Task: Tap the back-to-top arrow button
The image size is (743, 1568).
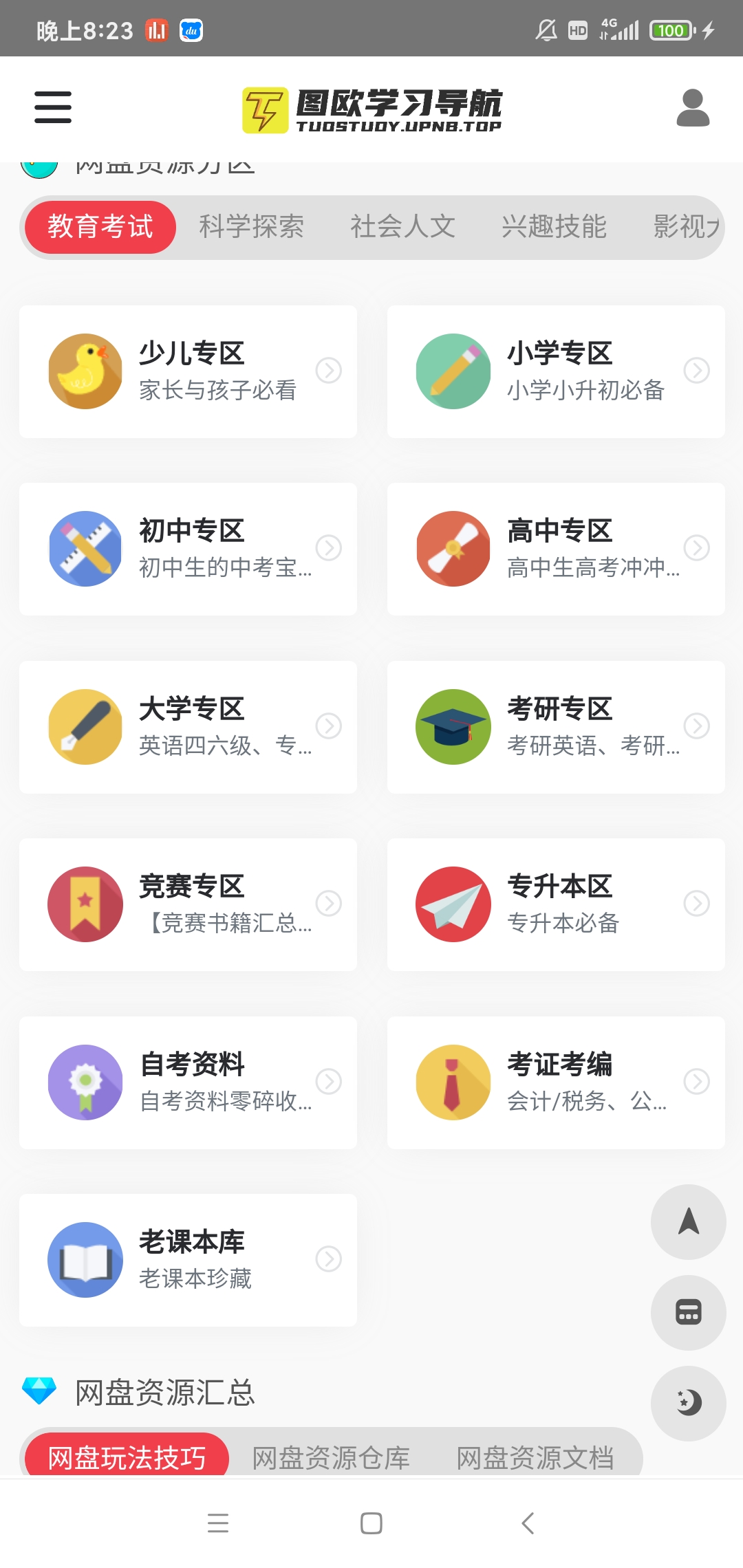Action: pyautogui.click(x=688, y=1222)
